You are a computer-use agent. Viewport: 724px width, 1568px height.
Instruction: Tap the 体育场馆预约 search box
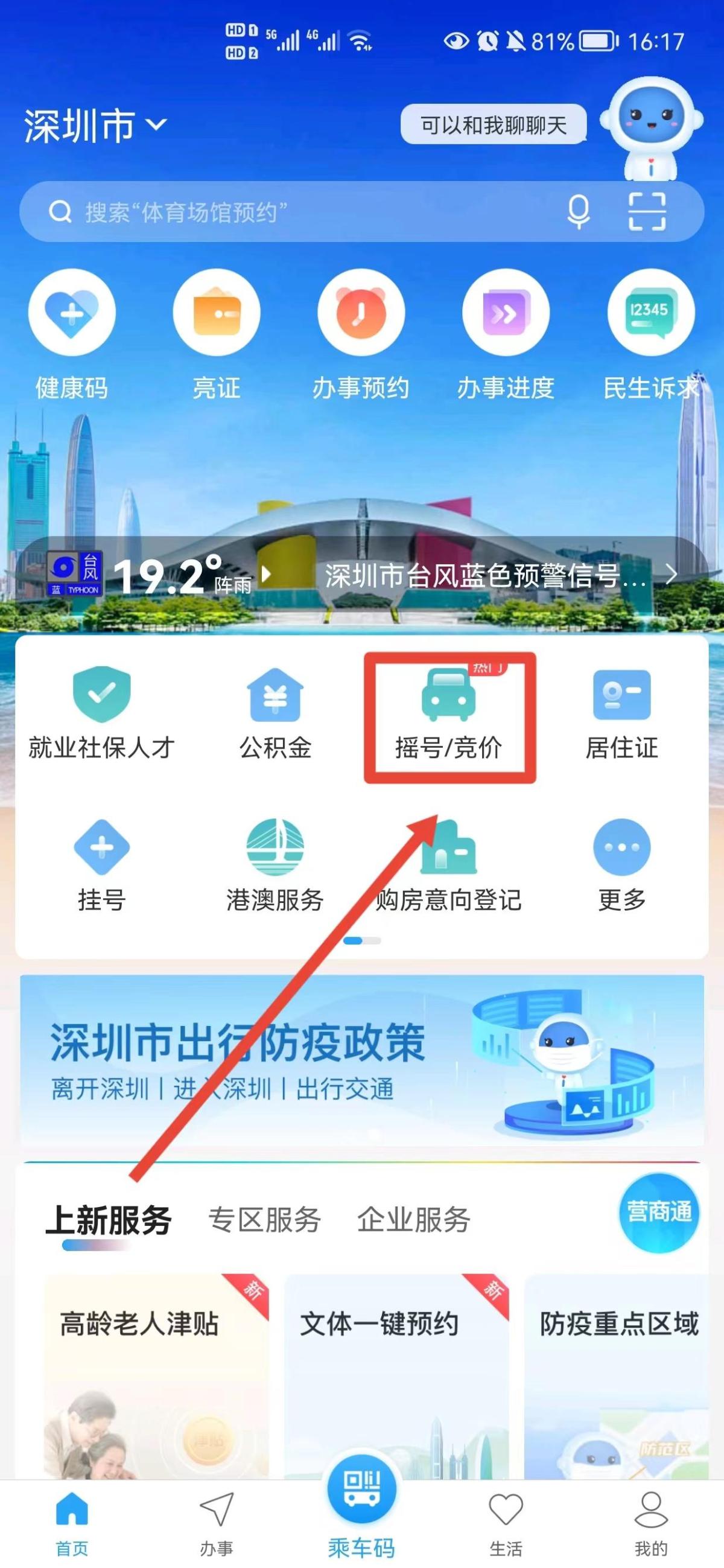click(292, 212)
